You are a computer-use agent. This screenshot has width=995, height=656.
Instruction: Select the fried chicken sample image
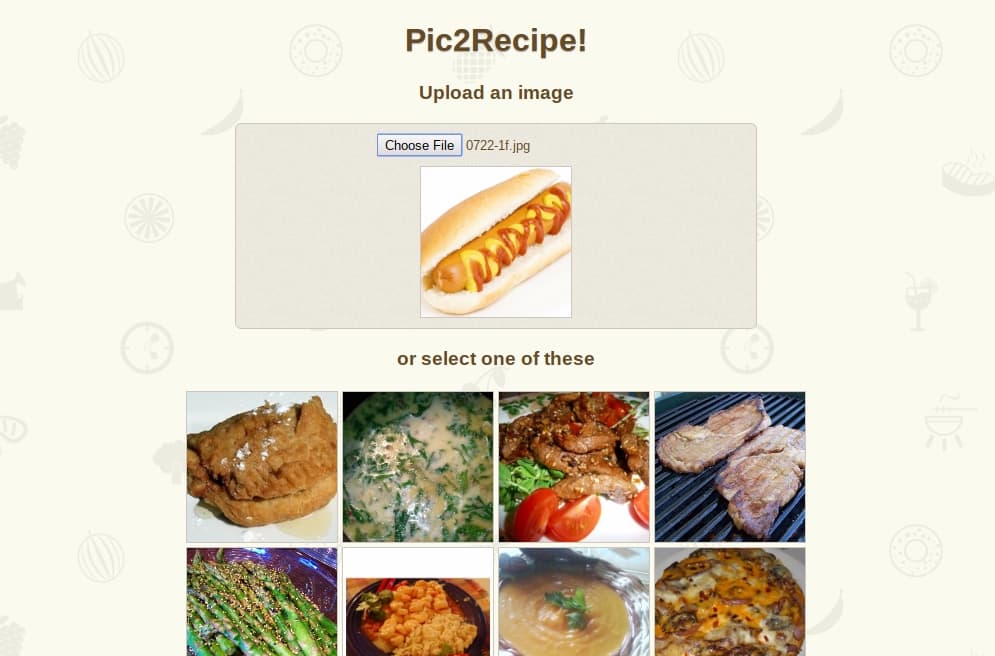click(x=262, y=466)
